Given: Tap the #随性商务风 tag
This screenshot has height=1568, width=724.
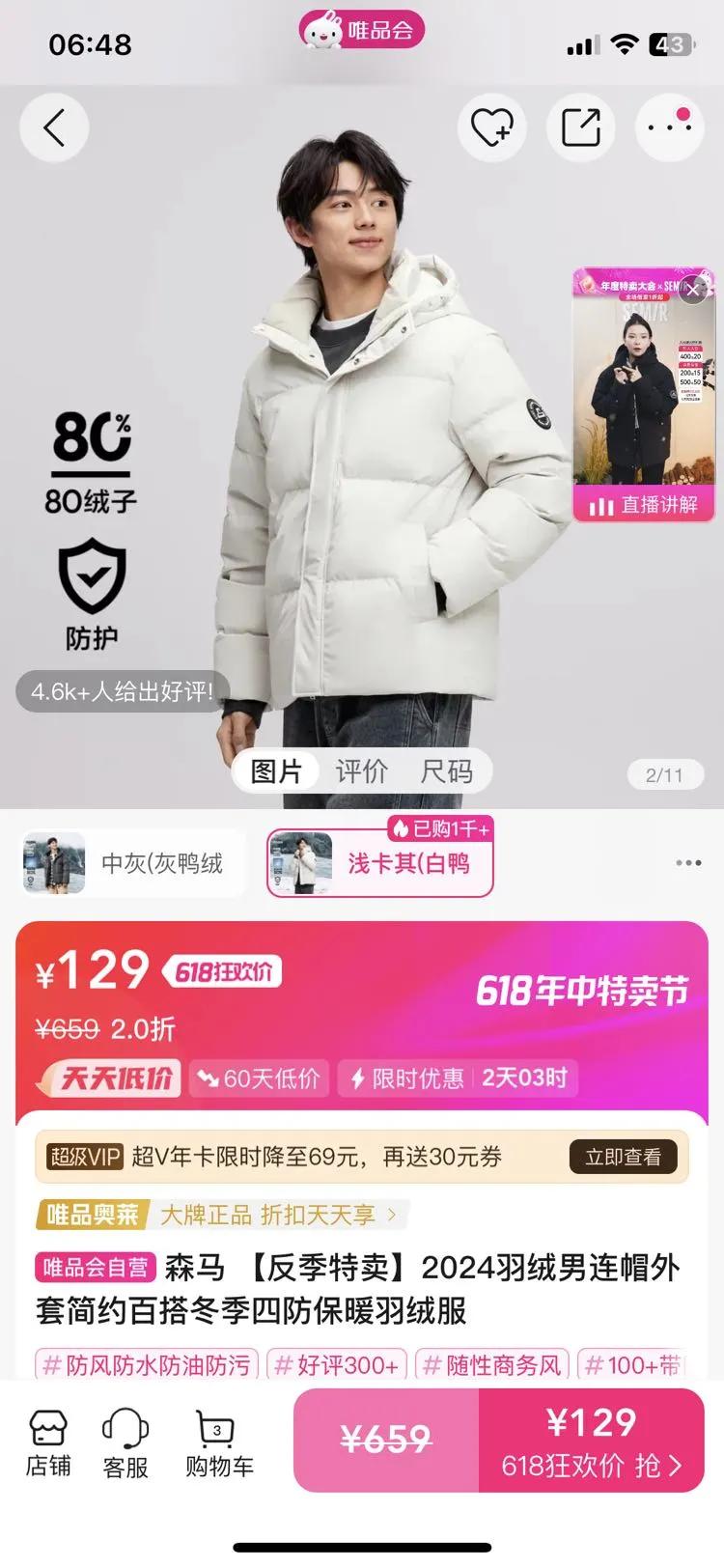Looking at the screenshot, I should click(492, 1365).
